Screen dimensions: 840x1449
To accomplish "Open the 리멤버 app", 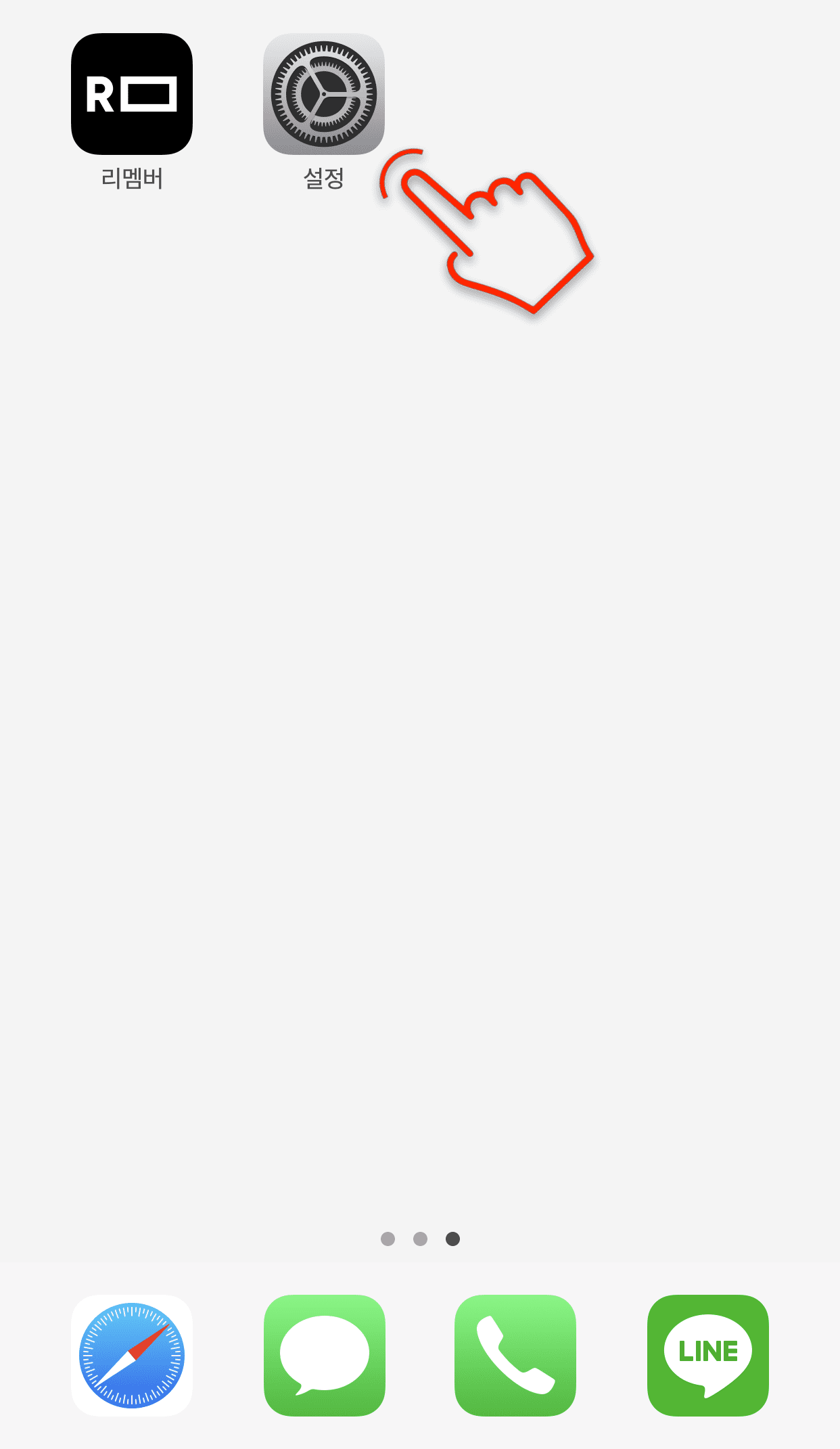I will click(132, 94).
